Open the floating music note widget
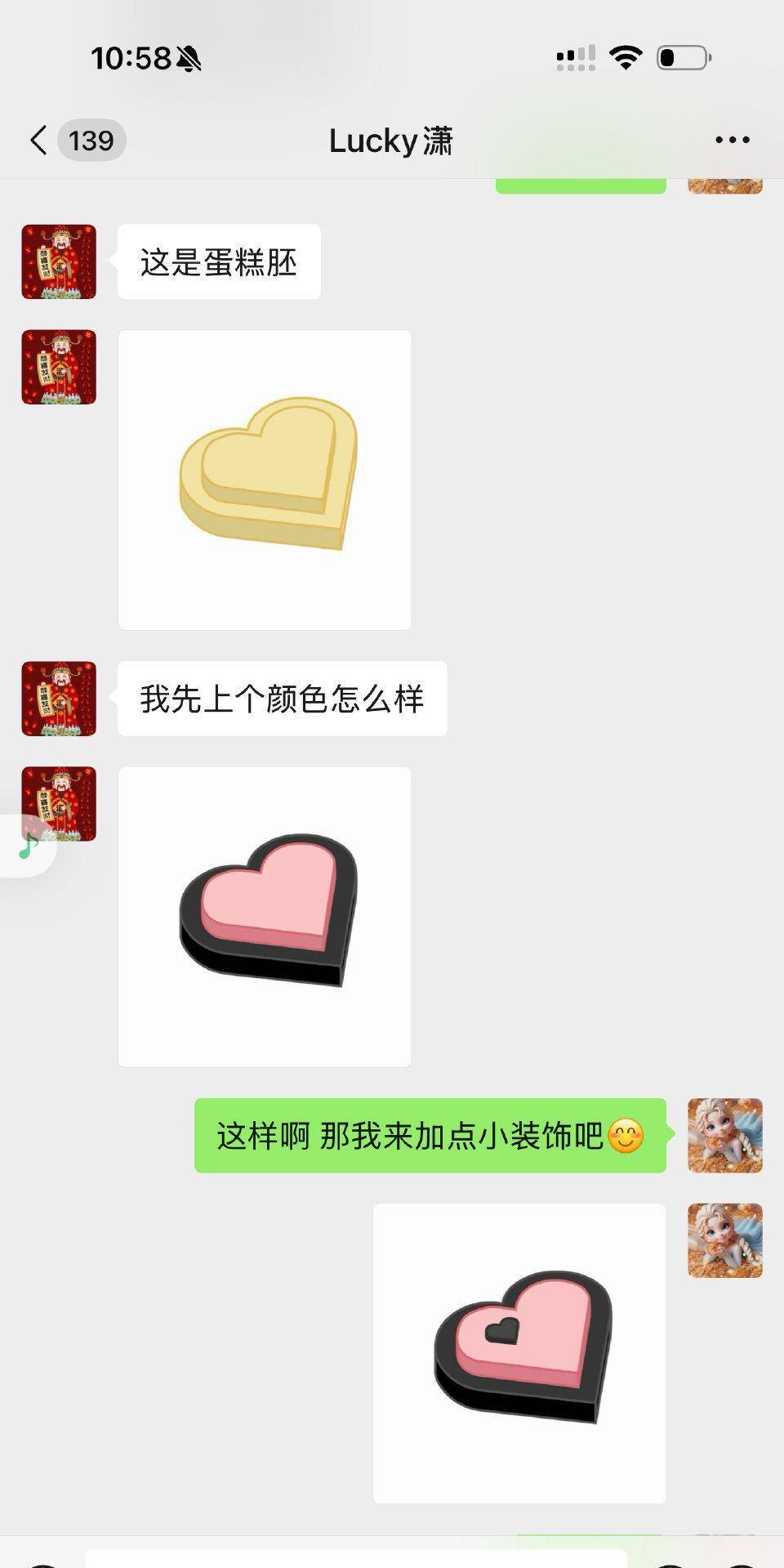The height and width of the screenshot is (1568, 784). [29, 847]
